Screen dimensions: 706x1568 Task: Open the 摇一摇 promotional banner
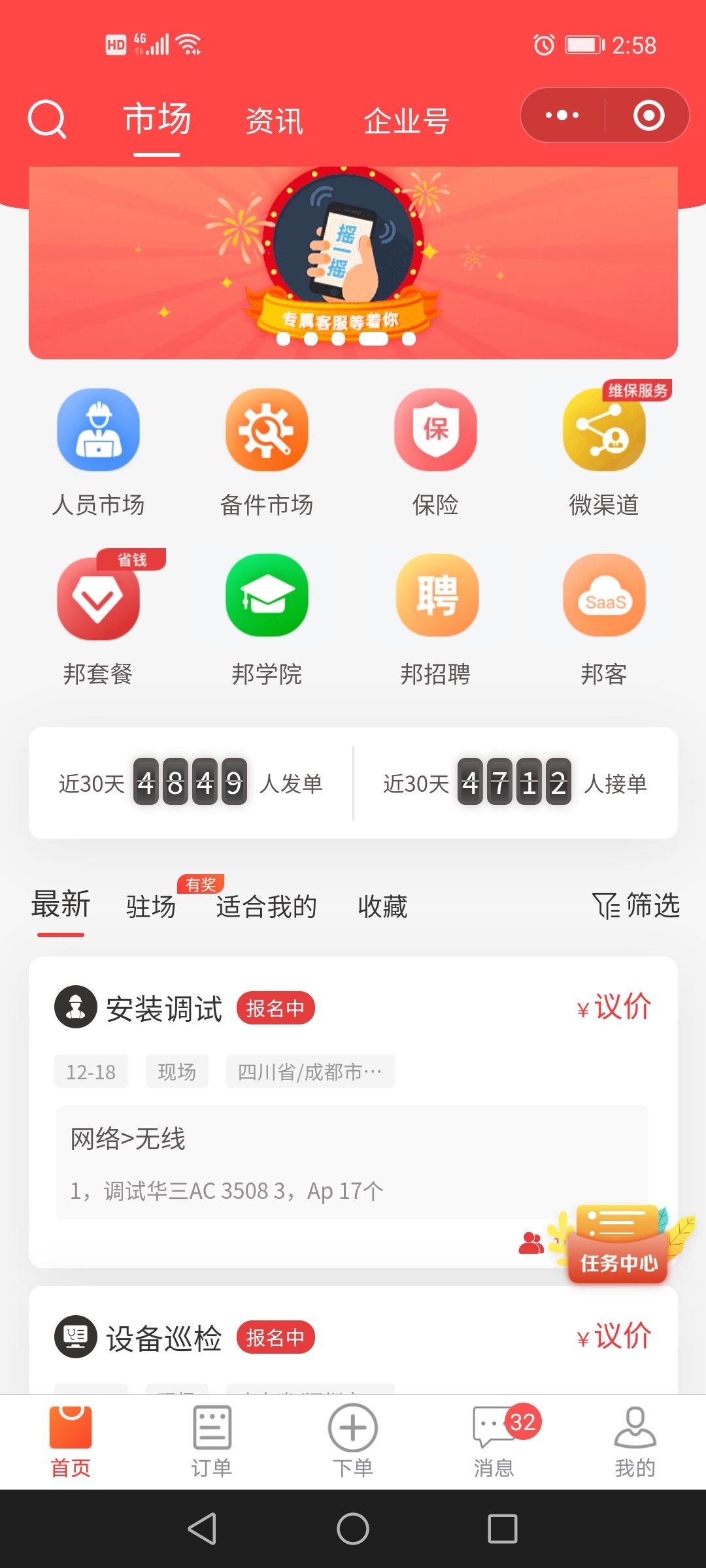click(x=353, y=261)
